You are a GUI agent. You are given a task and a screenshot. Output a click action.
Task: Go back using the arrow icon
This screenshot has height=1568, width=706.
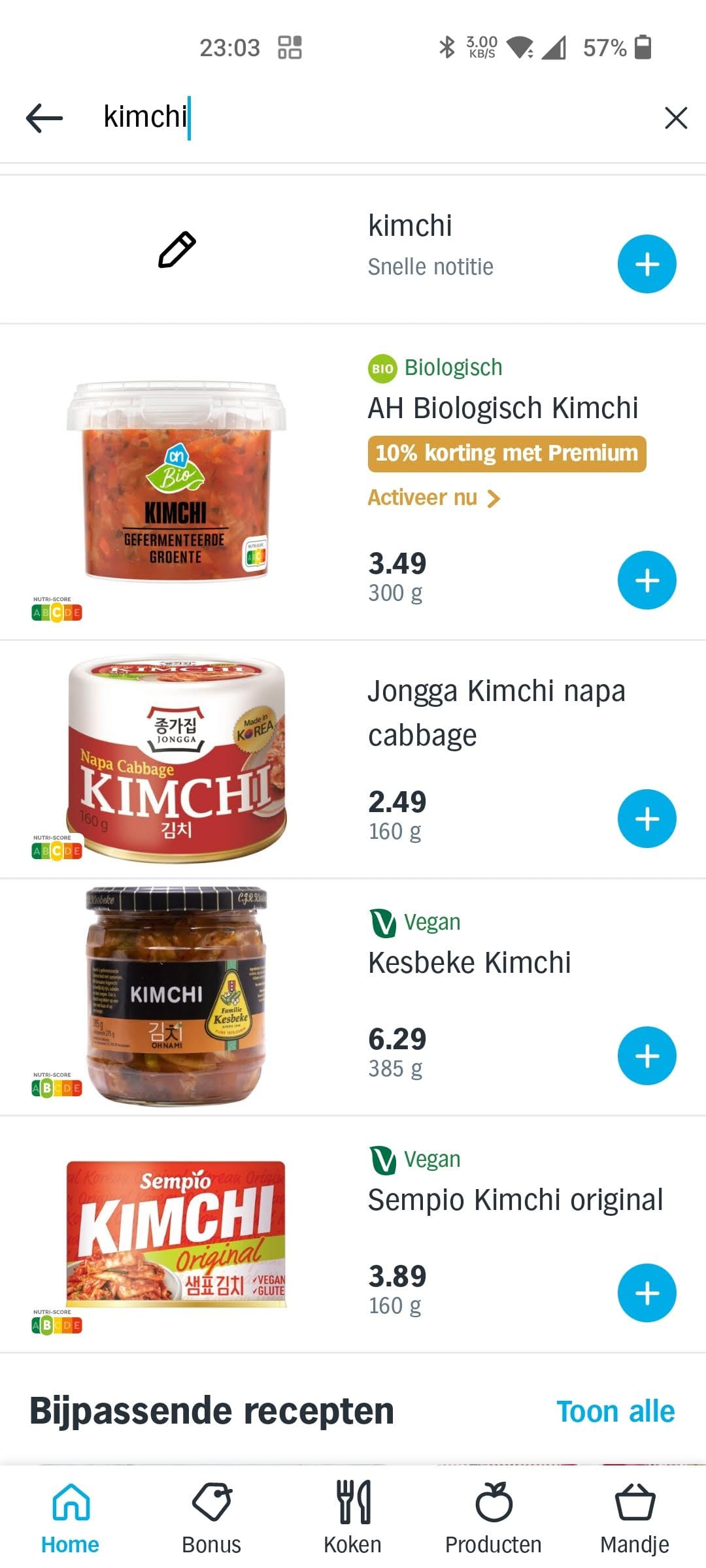[44, 118]
